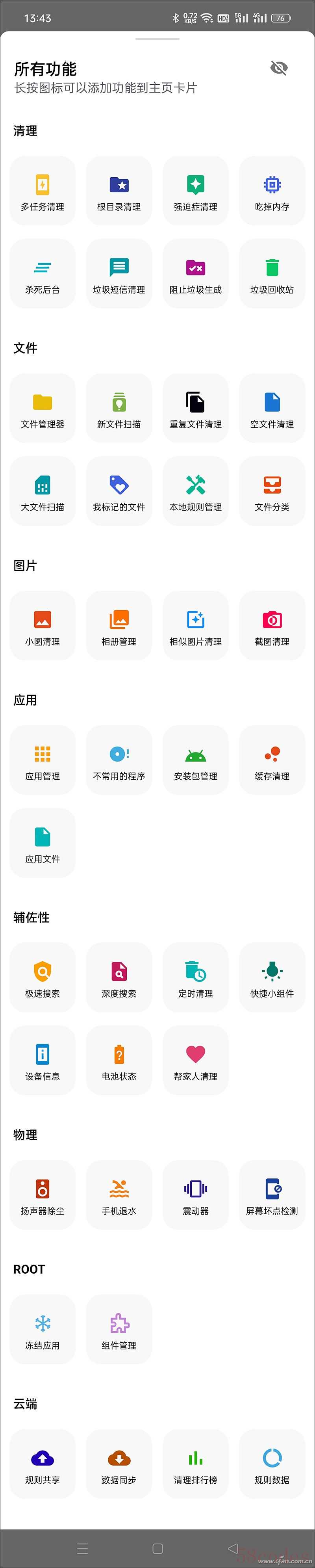Open 相似图片清理
Screen dimensions: 315x1568
pyautogui.click(x=195, y=626)
